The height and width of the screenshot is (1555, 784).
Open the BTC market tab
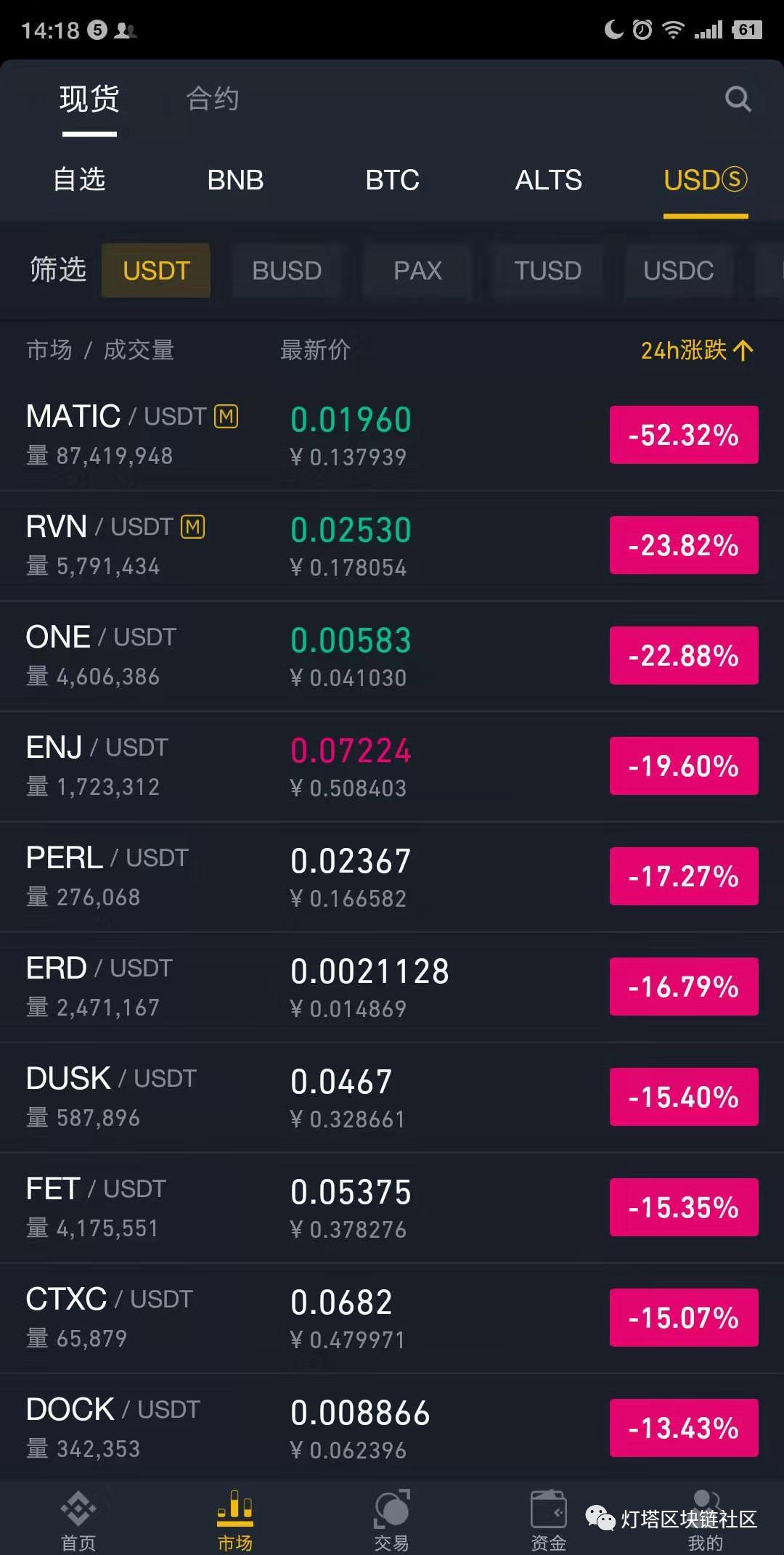[392, 179]
